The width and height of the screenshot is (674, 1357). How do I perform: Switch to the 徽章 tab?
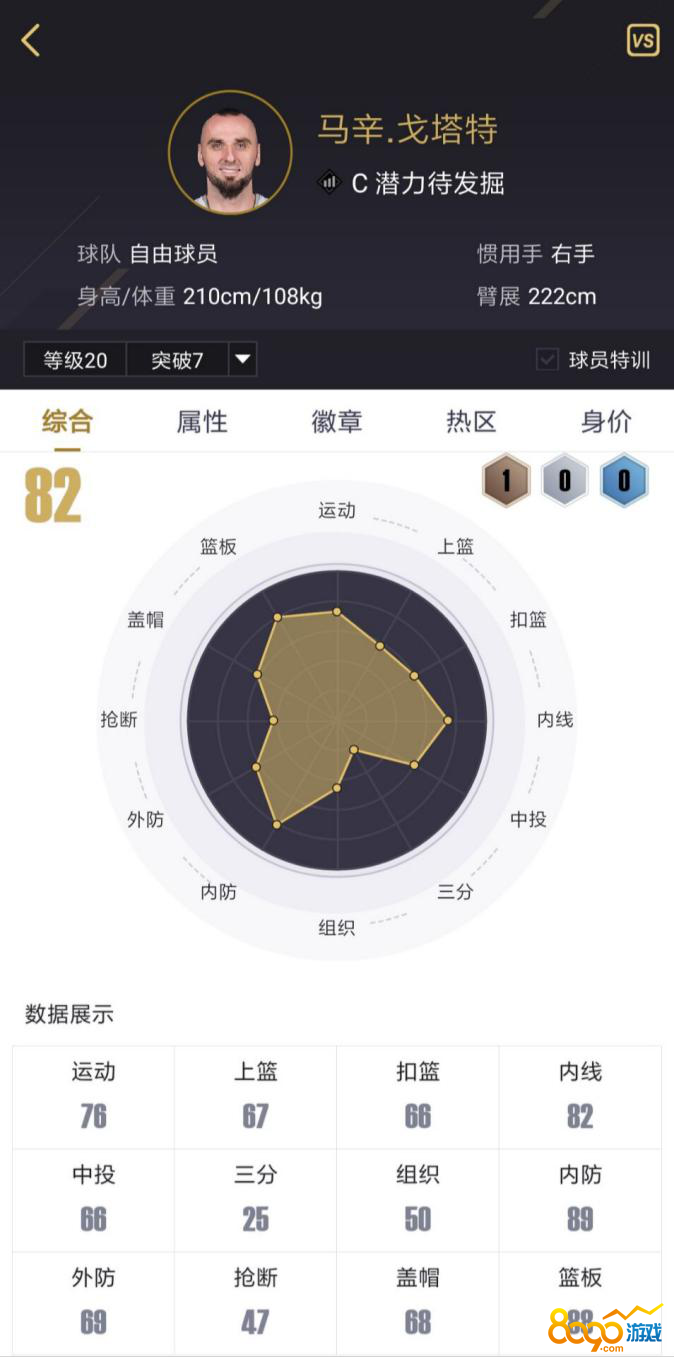point(337,422)
